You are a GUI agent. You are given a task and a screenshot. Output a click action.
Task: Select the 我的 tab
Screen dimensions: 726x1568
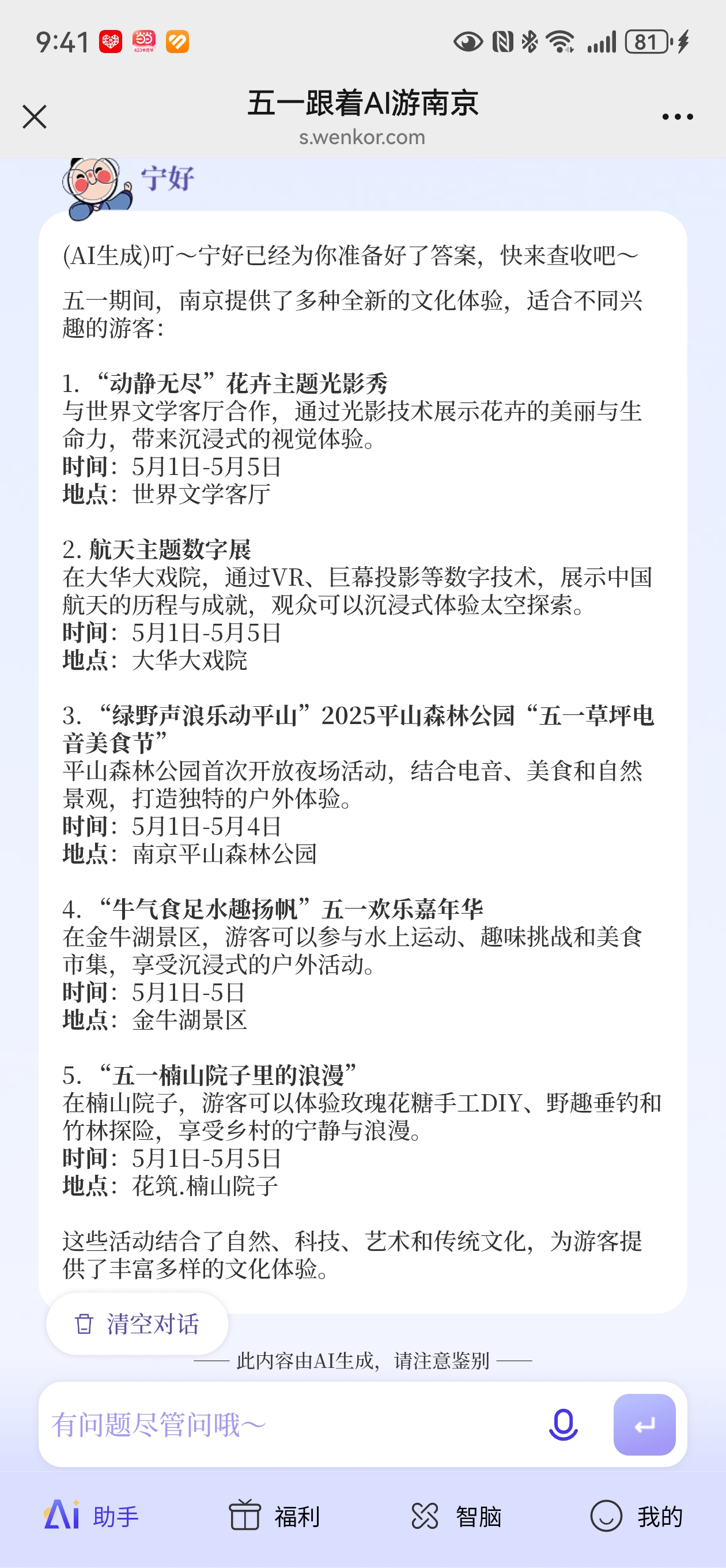point(637,1516)
